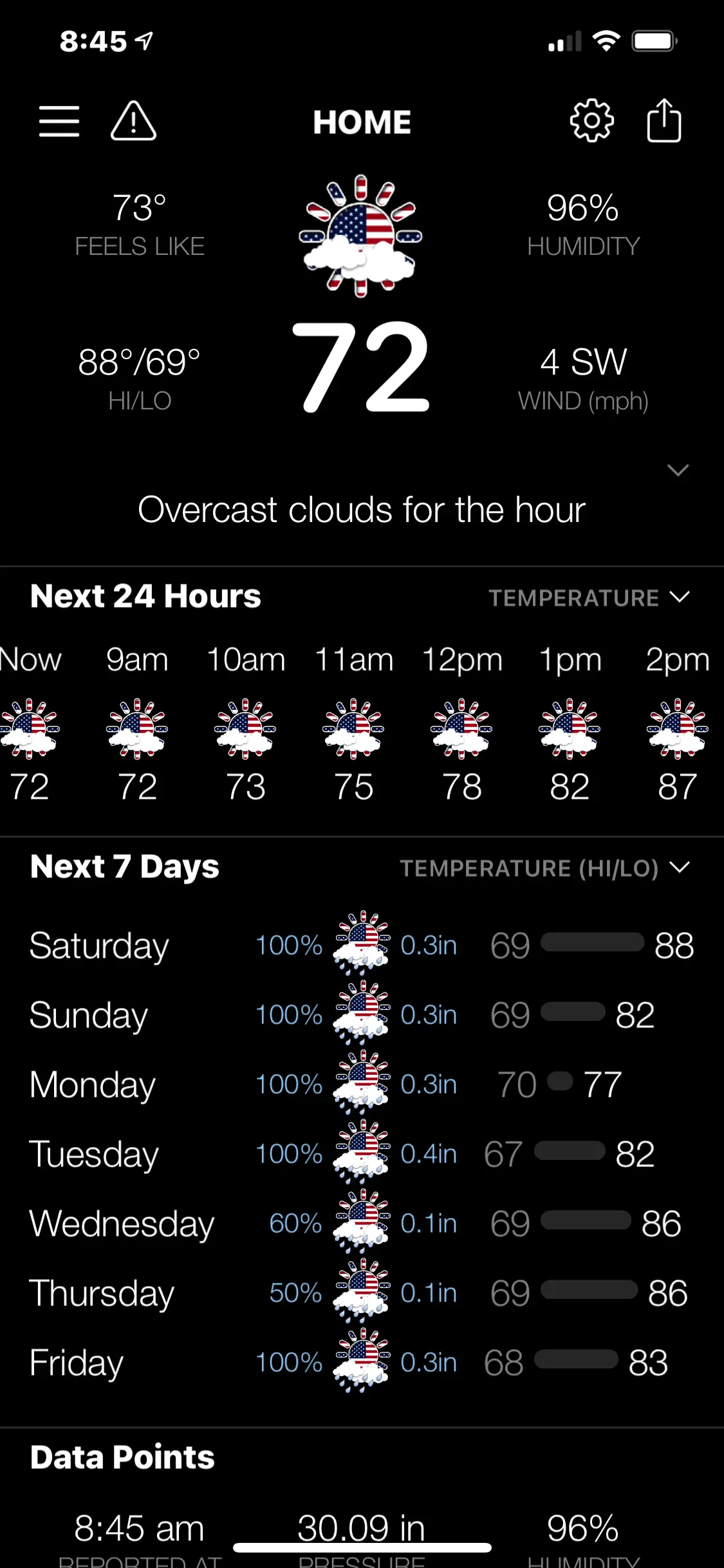
Task: Open Saturday's forecast details
Action: [362, 946]
